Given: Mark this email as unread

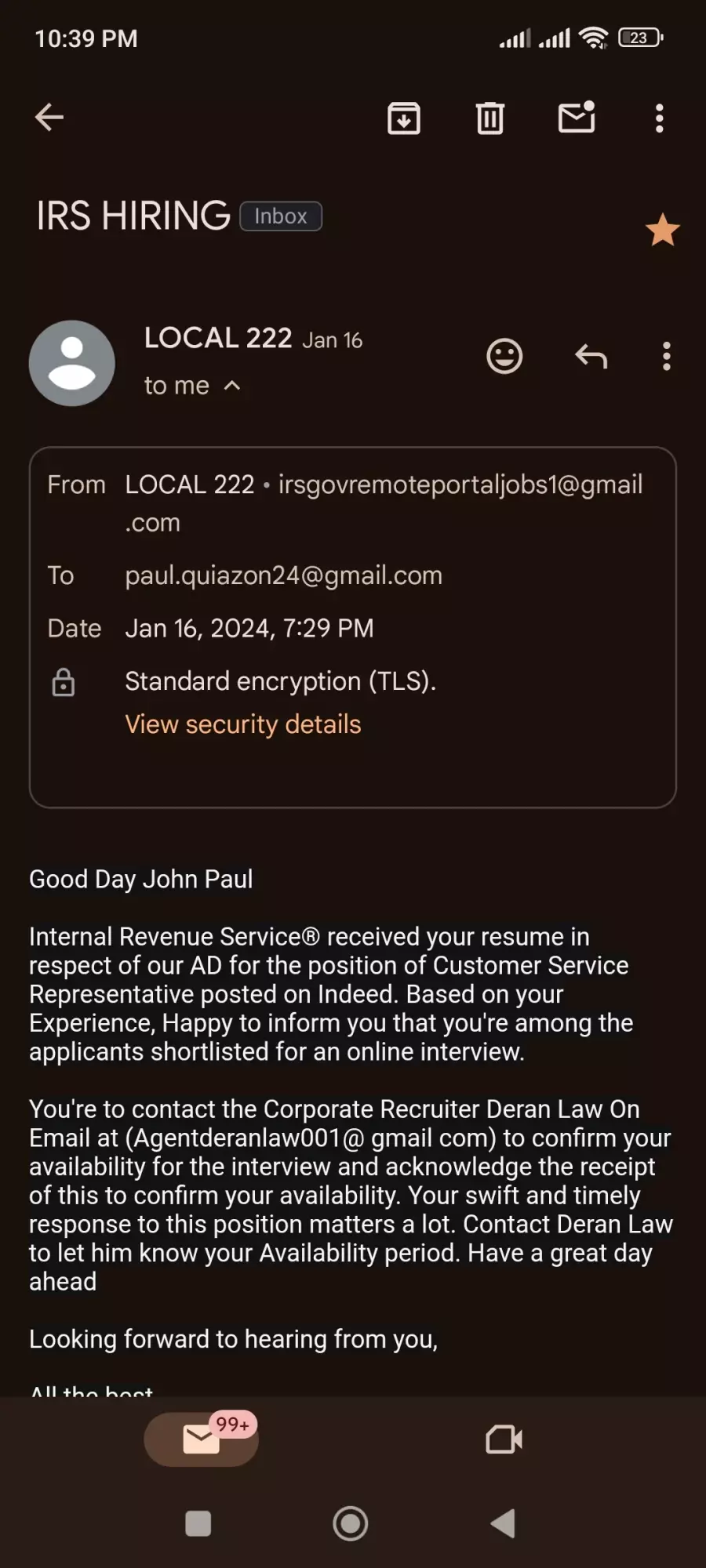Looking at the screenshot, I should (577, 117).
